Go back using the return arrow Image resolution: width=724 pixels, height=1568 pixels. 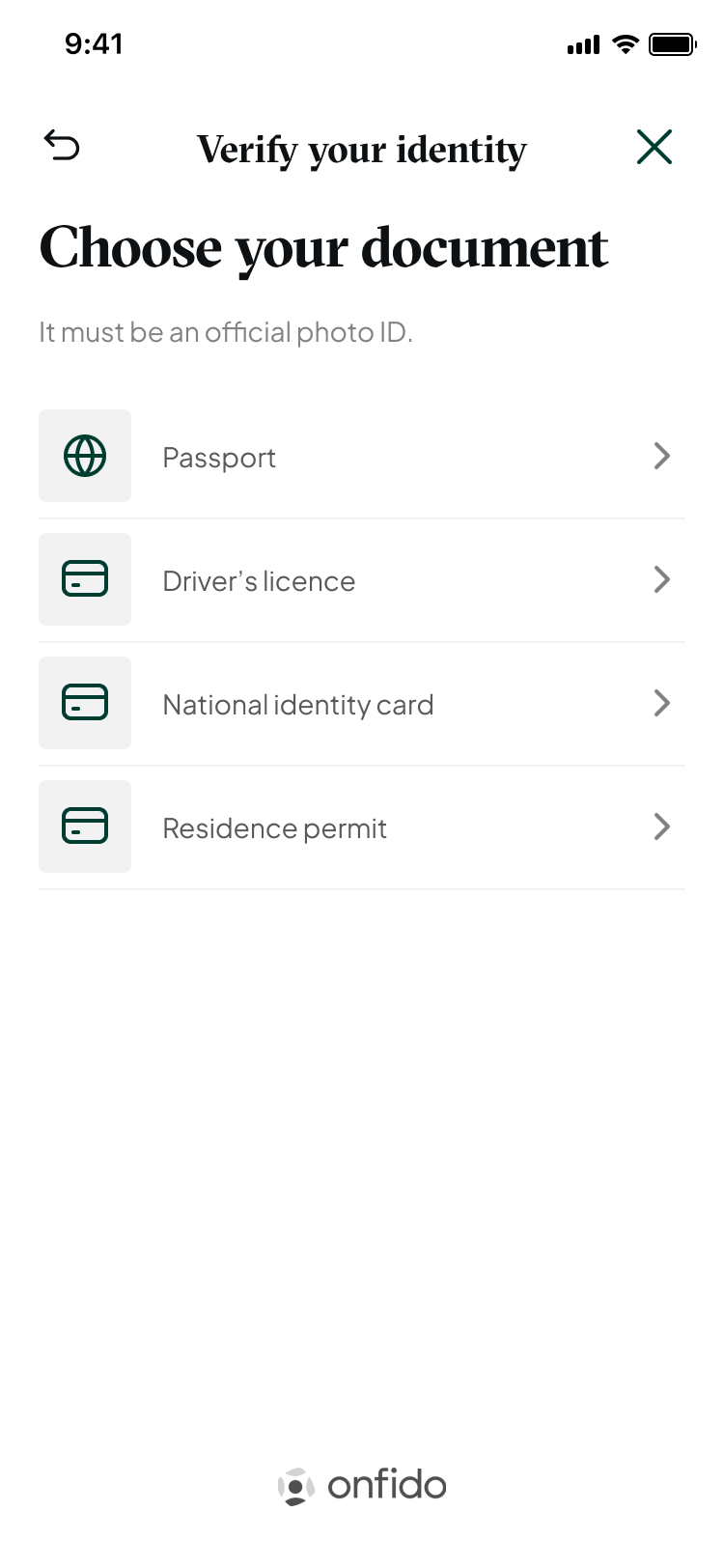pos(62,146)
